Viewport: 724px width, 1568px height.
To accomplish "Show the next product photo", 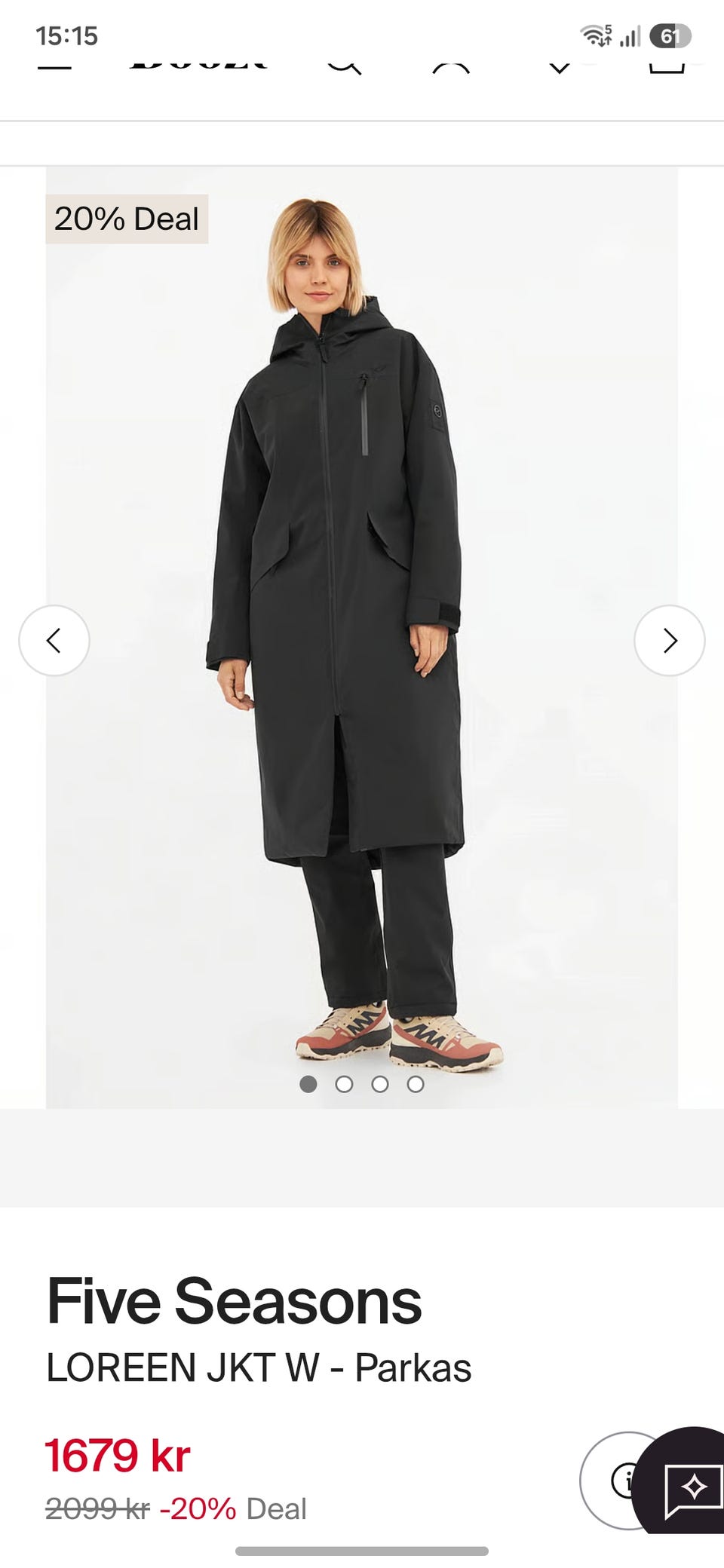I will pos(670,641).
